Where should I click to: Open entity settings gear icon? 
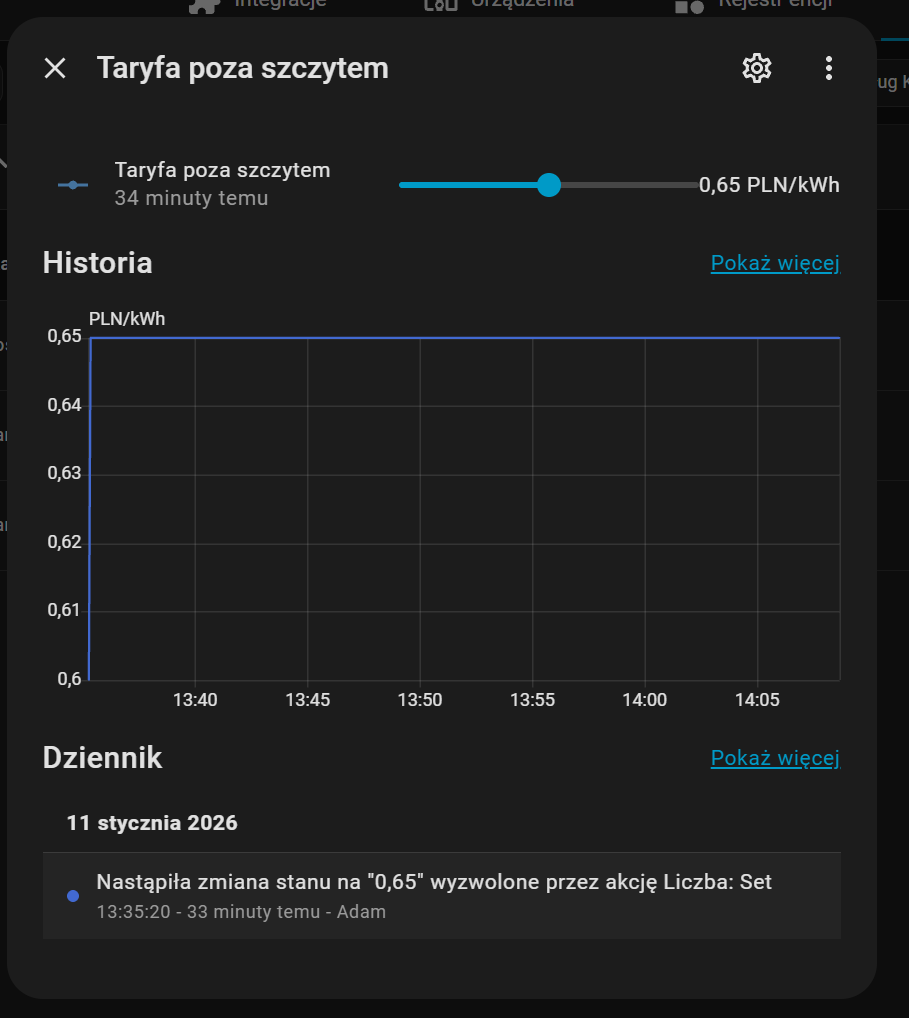[757, 68]
